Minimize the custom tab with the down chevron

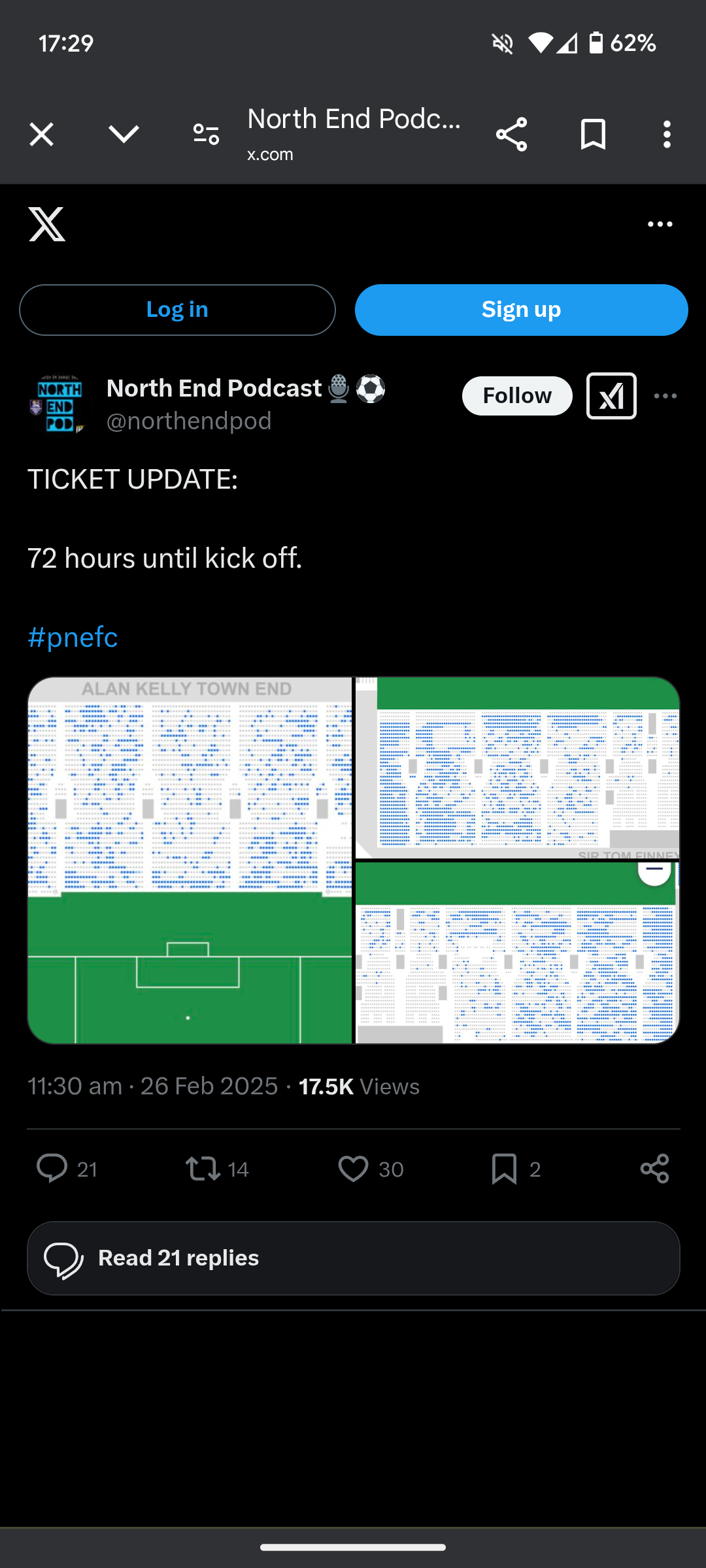click(124, 135)
